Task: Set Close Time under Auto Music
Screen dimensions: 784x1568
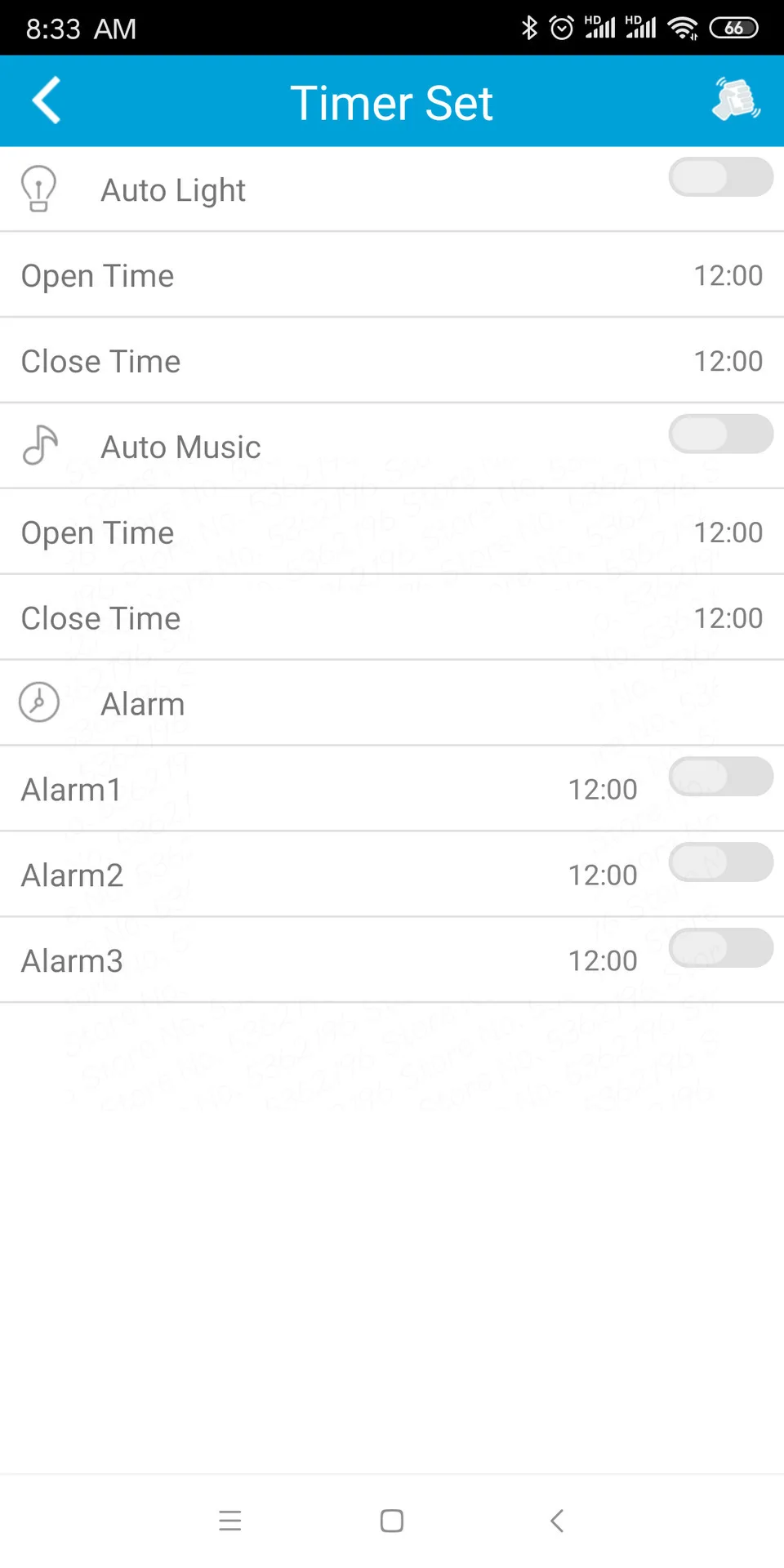Action: coord(392,618)
